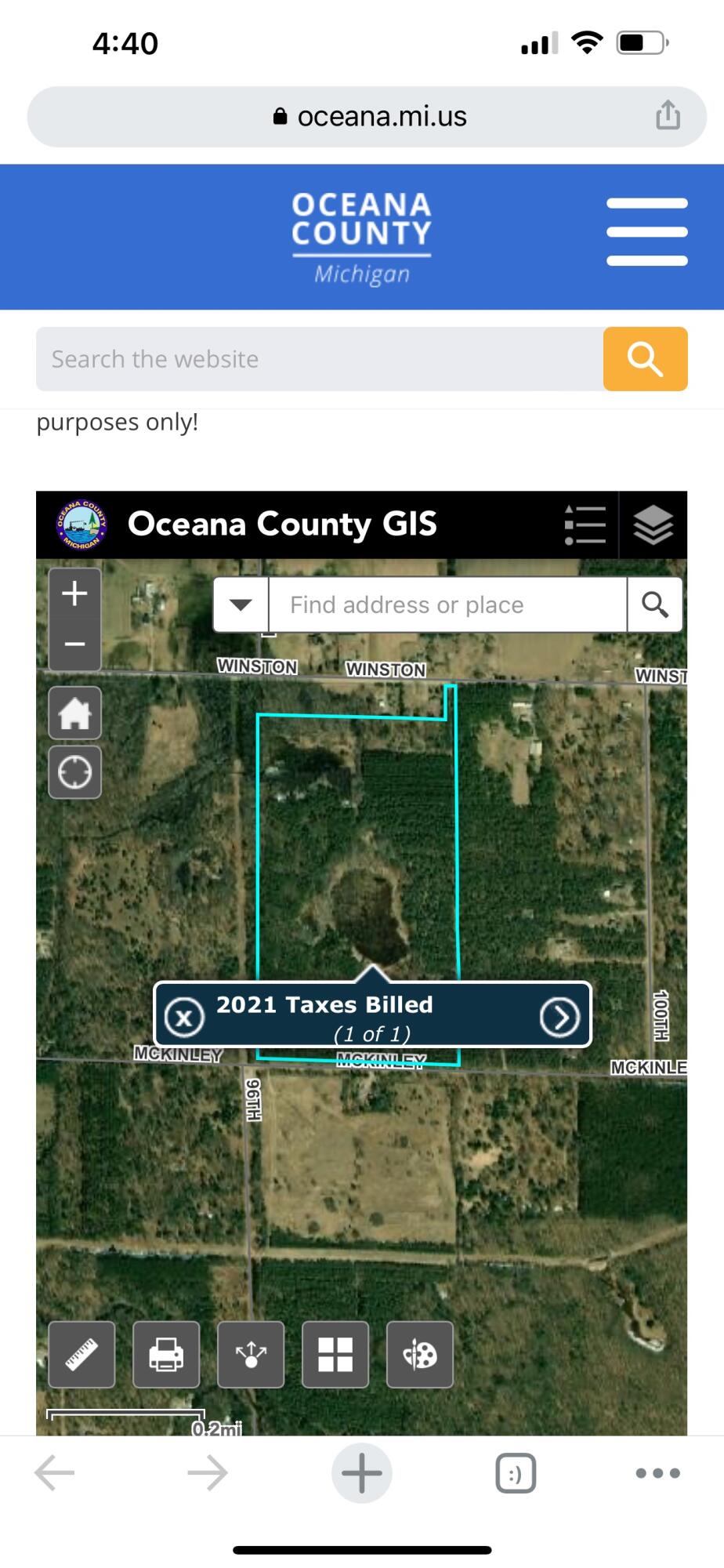Open the map layers panel
The width and height of the screenshot is (724, 1568).
(x=653, y=524)
